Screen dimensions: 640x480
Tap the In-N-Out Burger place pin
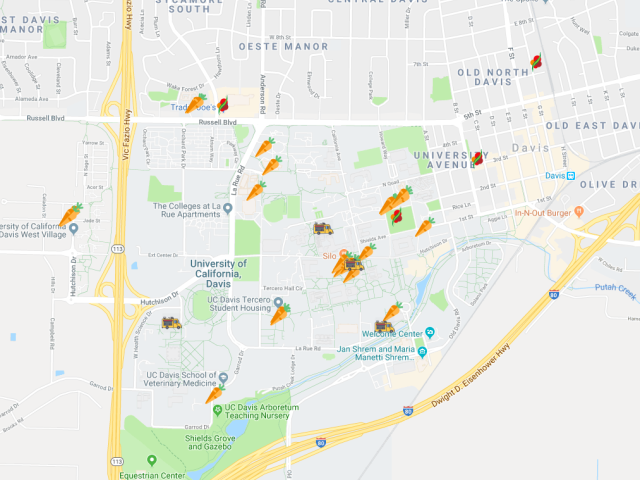(x=520, y=212)
